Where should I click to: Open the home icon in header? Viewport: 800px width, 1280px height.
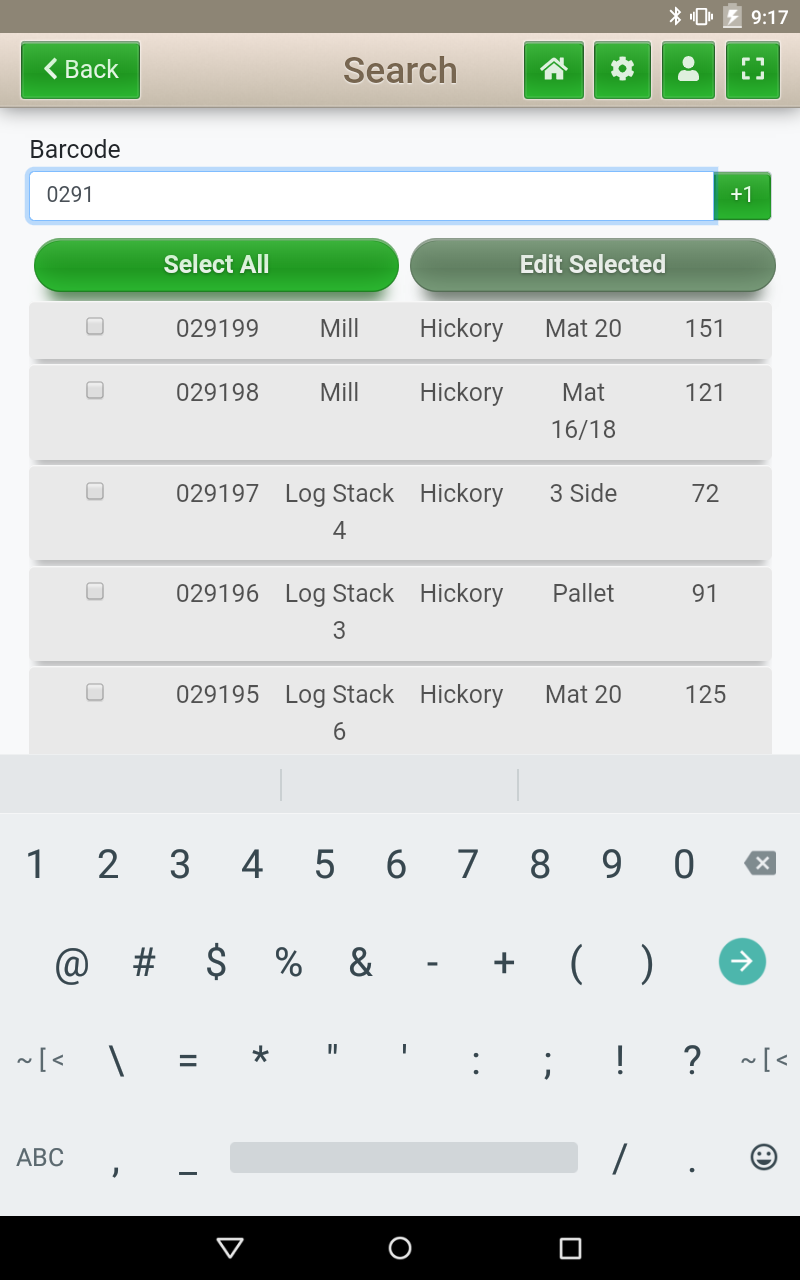tap(554, 70)
